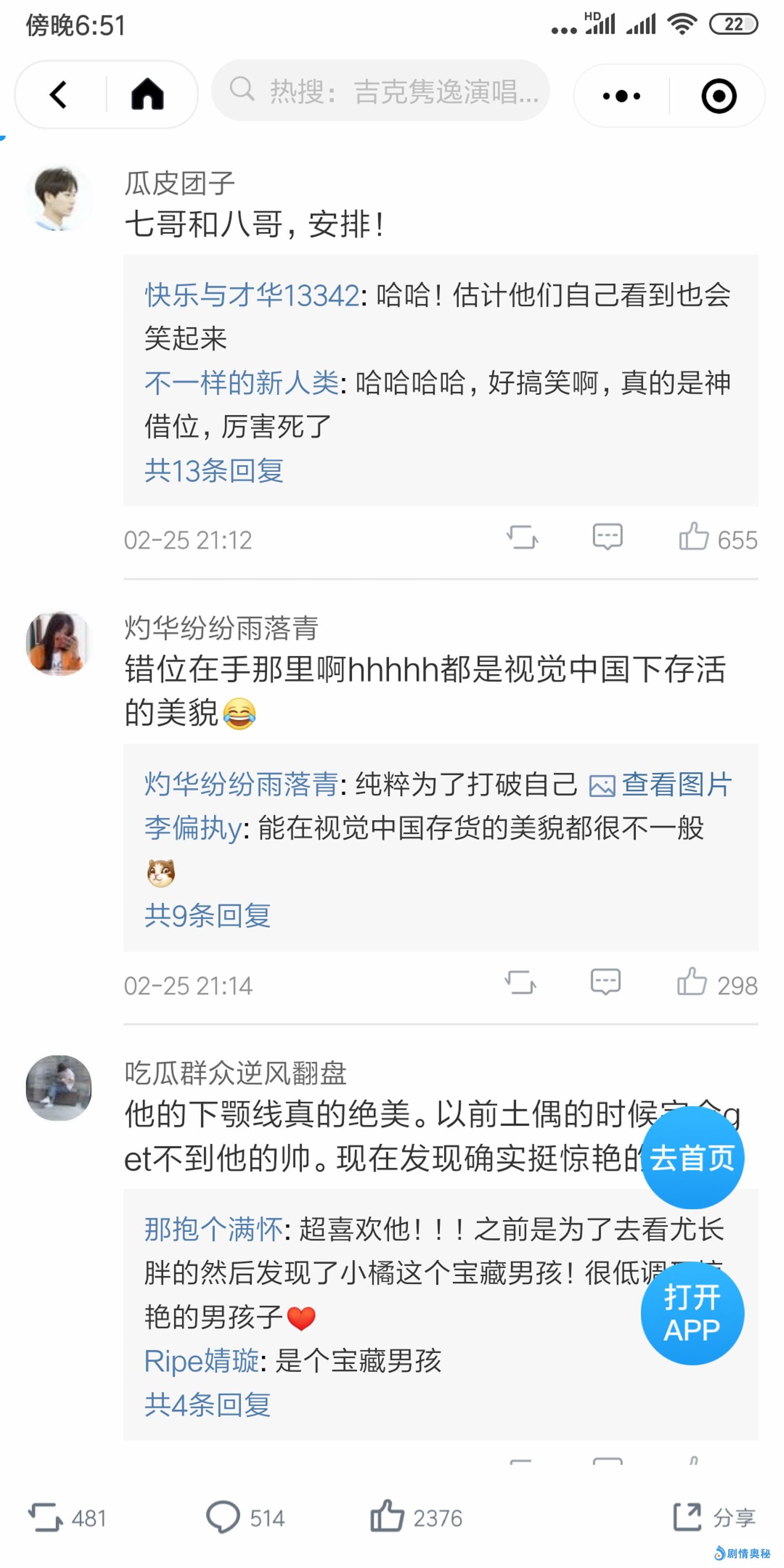Tap the home icon in top bar
The width and height of the screenshot is (784, 1568).
148,95
